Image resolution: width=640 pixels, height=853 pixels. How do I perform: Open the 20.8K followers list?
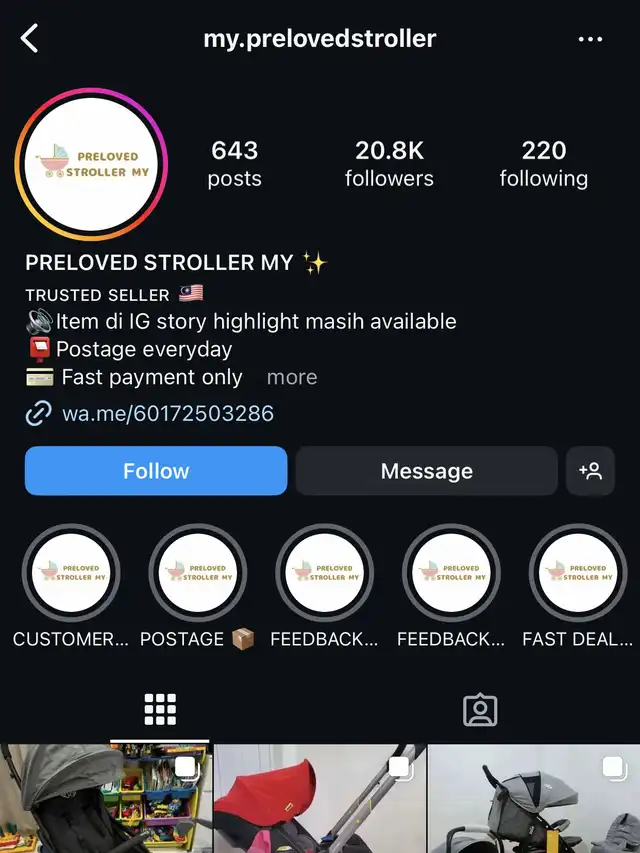pyautogui.click(x=389, y=164)
